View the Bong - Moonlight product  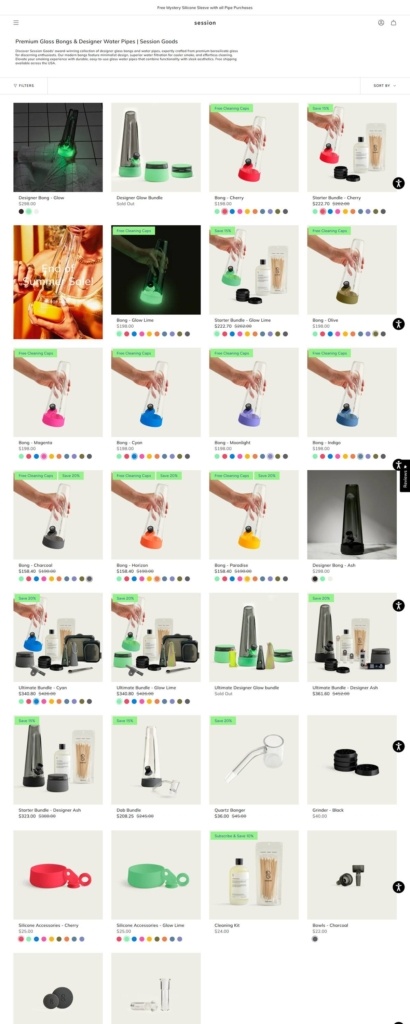tap(254, 392)
